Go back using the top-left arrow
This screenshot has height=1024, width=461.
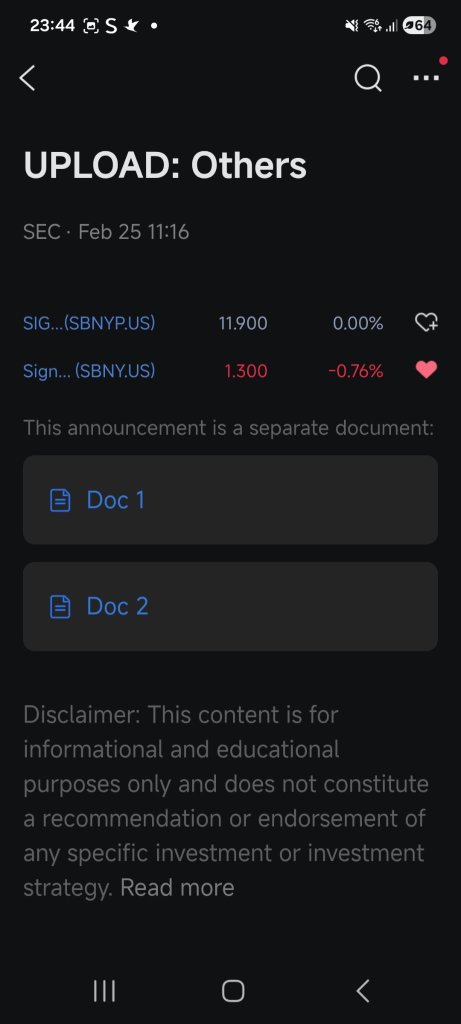click(27, 78)
